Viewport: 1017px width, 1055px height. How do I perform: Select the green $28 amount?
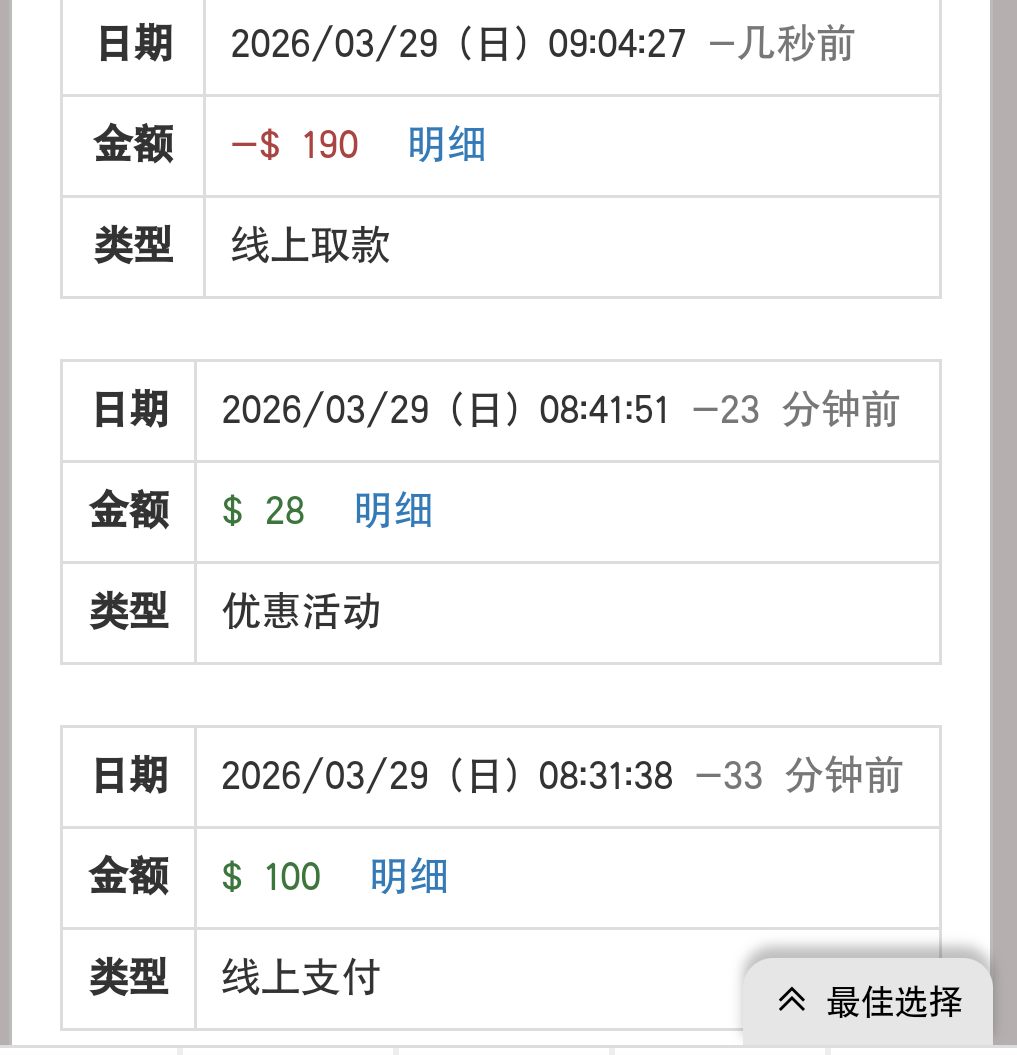click(x=264, y=511)
